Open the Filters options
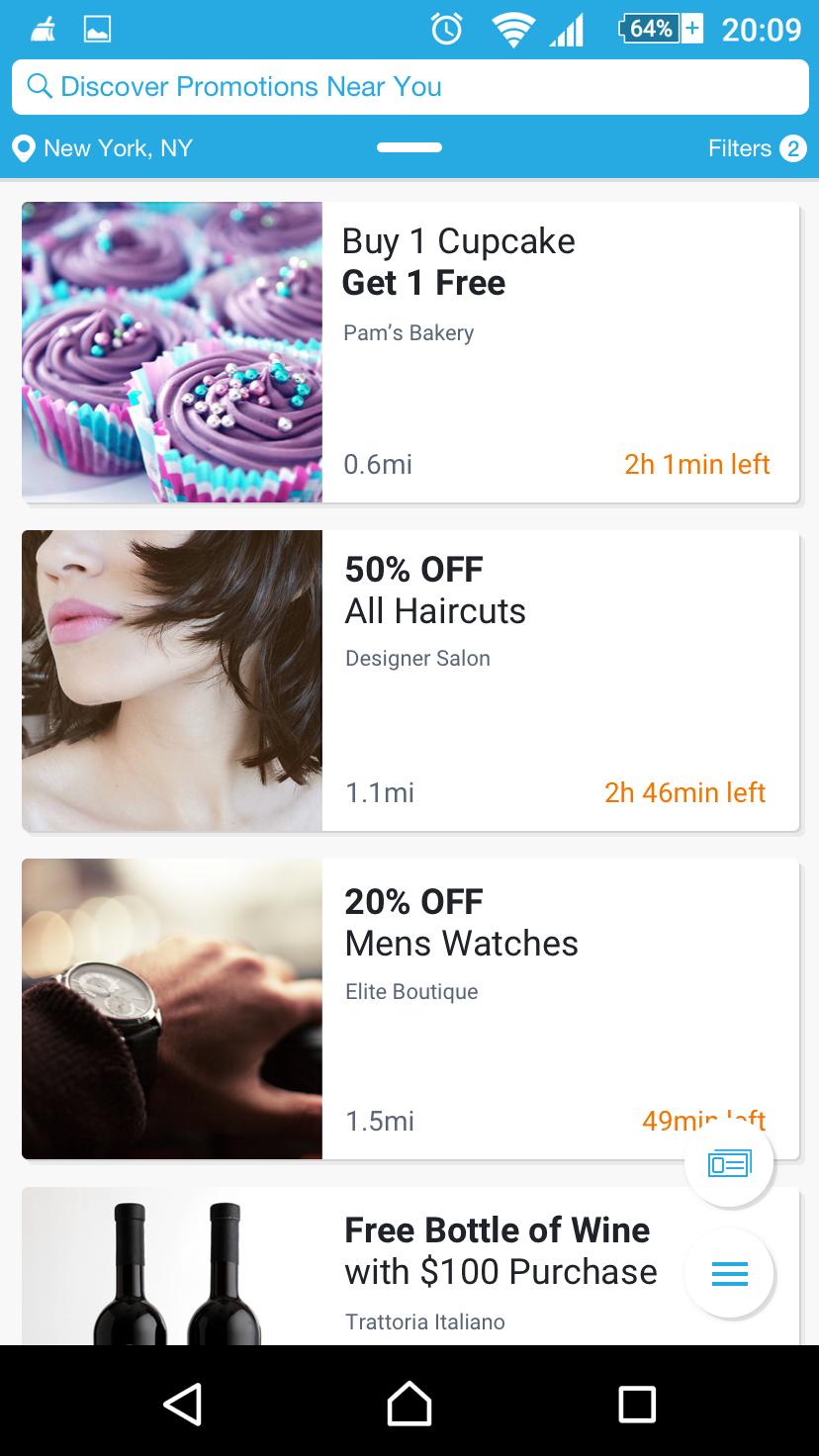This screenshot has height=1456, width=819. click(x=756, y=148)
